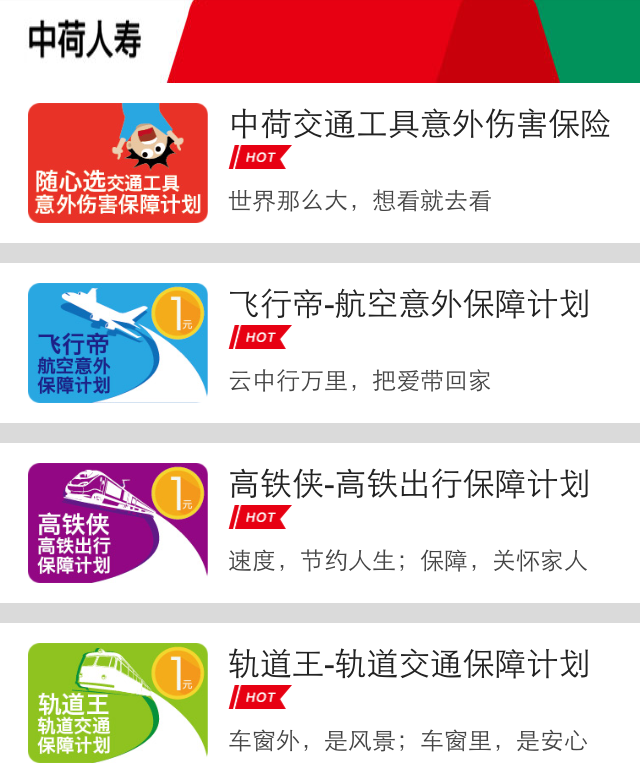Select 飞行帝-航空意外保障计划
The width and height of the screenshot is (640, 779).
(410, 304)
